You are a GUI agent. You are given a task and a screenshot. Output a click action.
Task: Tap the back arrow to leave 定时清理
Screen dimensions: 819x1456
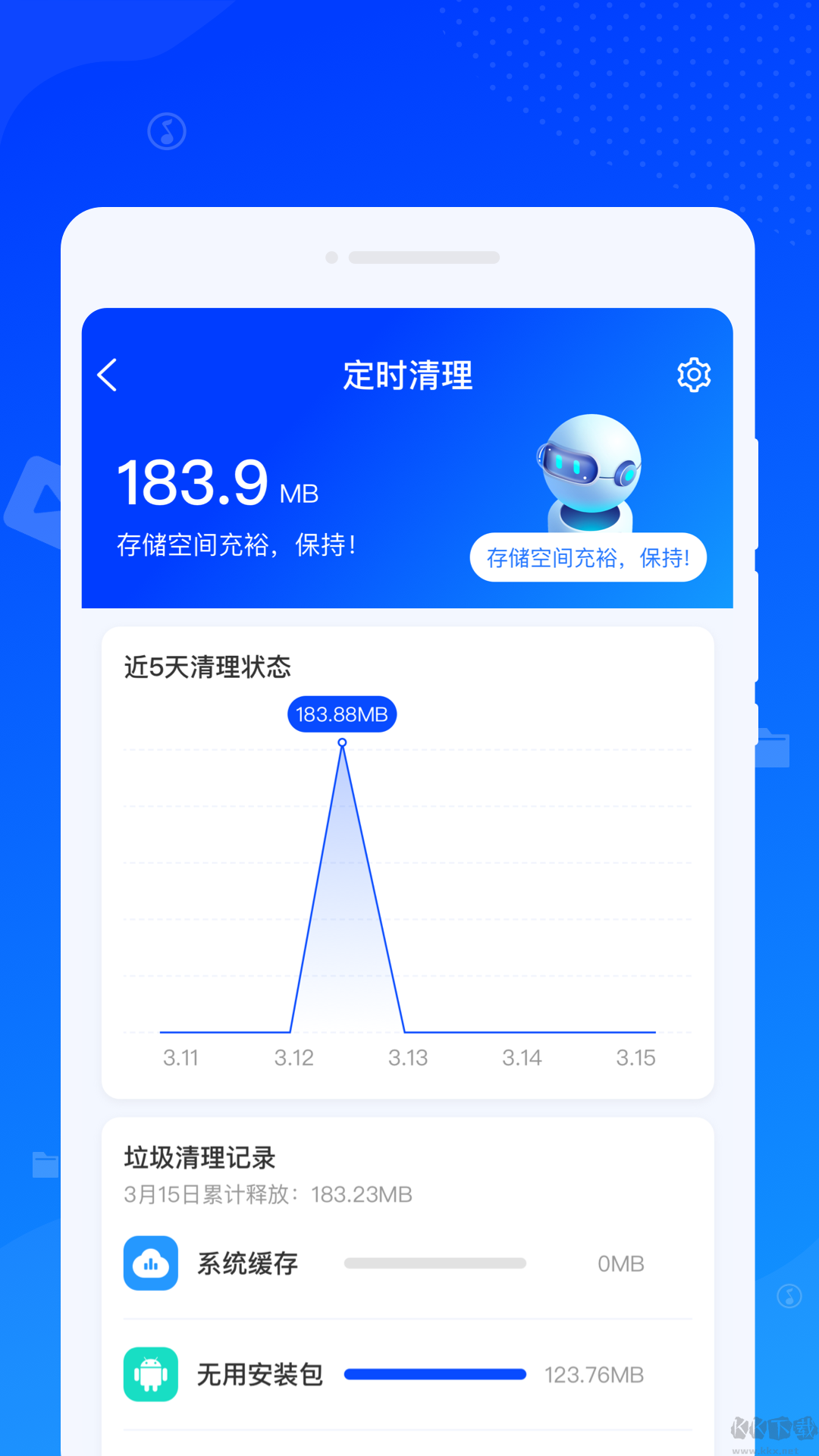click(107, 375)
